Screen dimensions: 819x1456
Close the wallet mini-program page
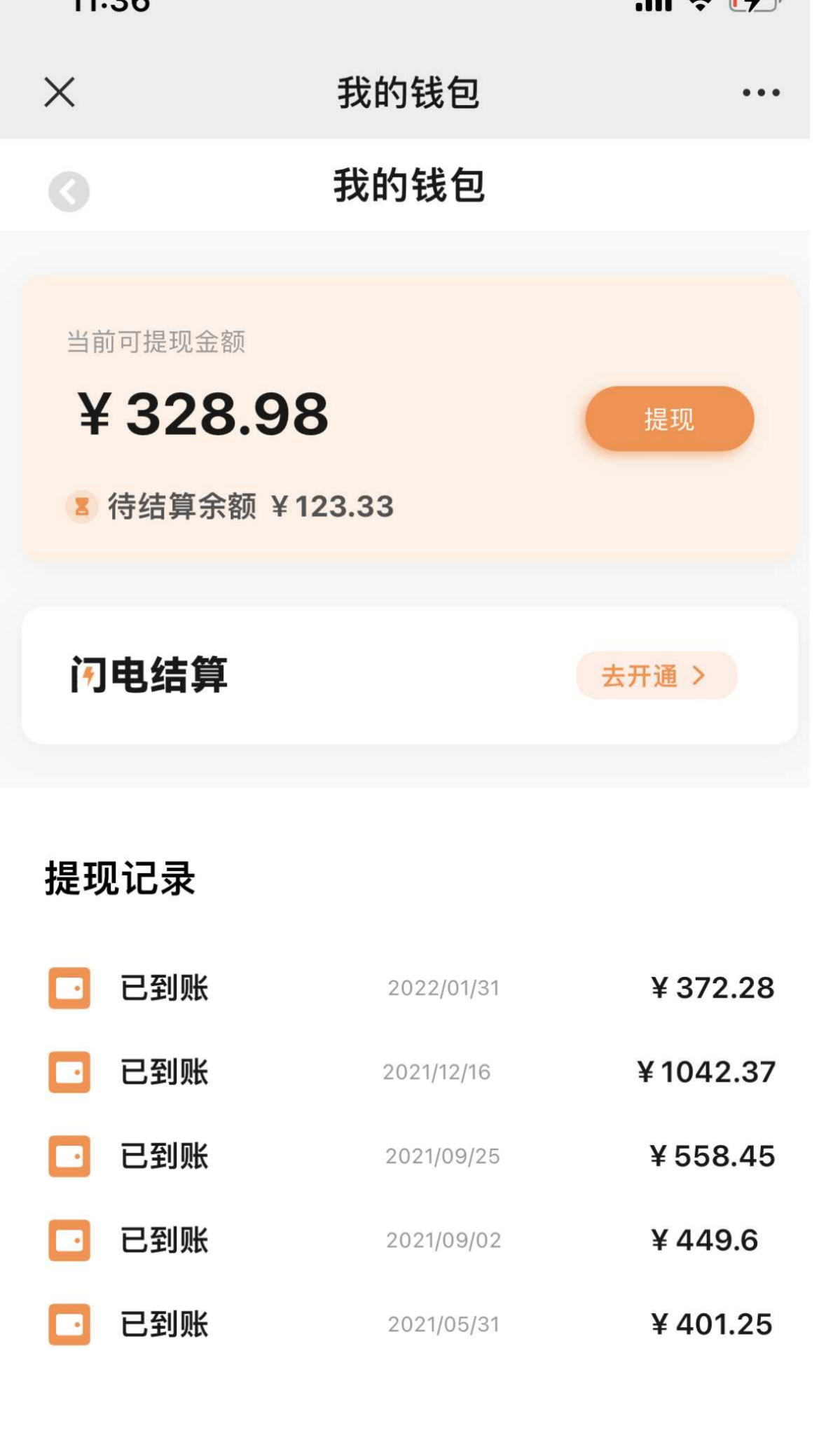(60, 92)
